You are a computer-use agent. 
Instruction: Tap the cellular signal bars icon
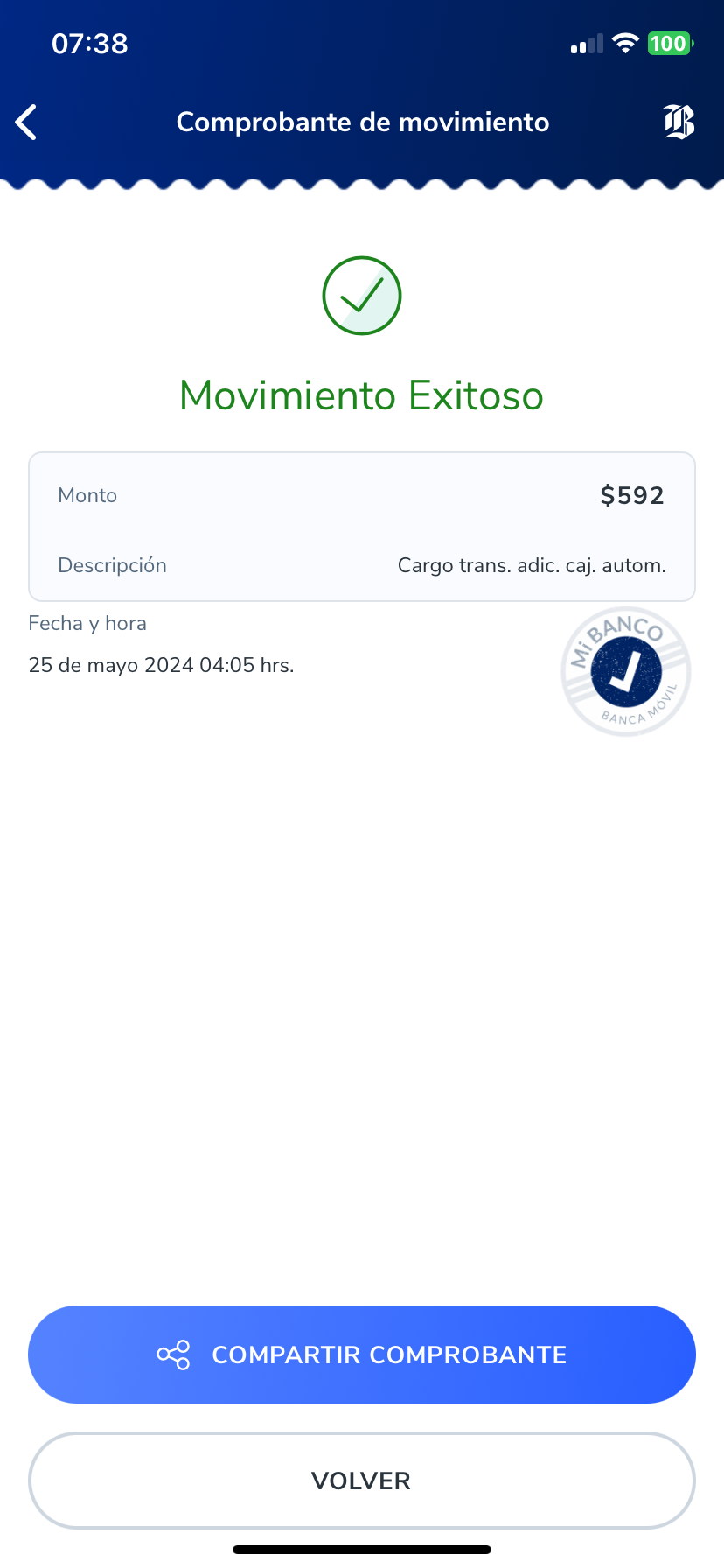pos(584,43)
